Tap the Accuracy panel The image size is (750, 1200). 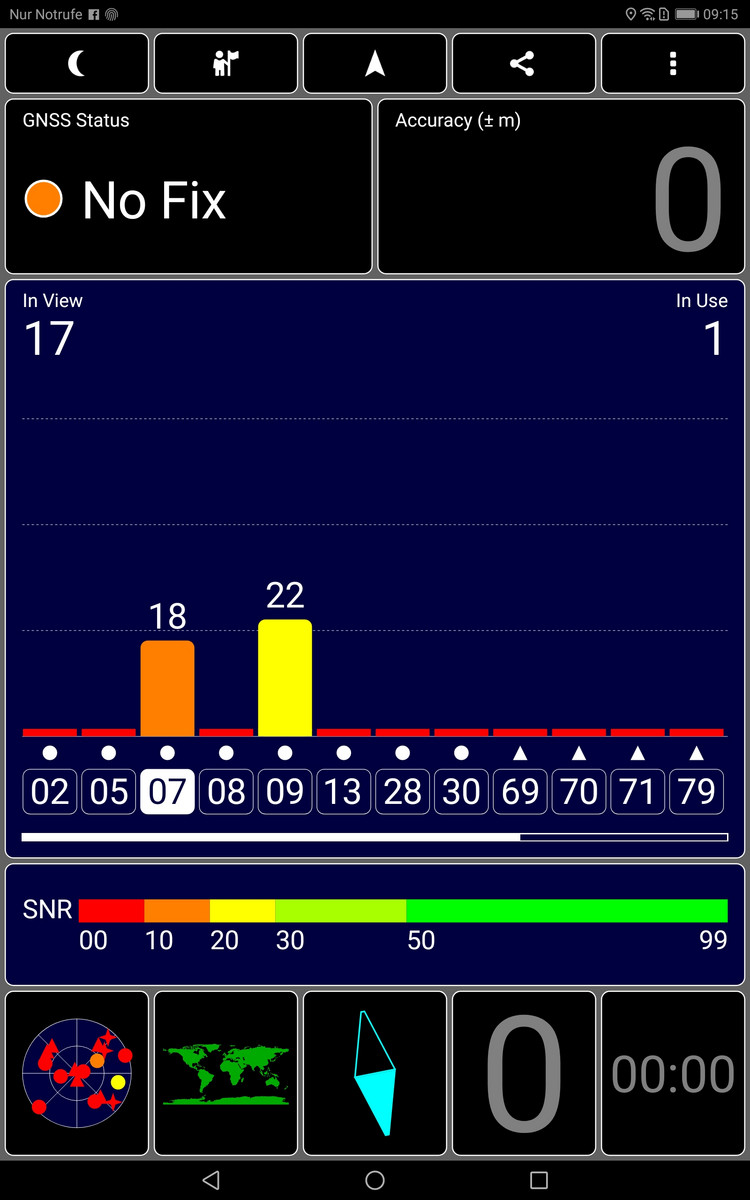coord(561,186)
